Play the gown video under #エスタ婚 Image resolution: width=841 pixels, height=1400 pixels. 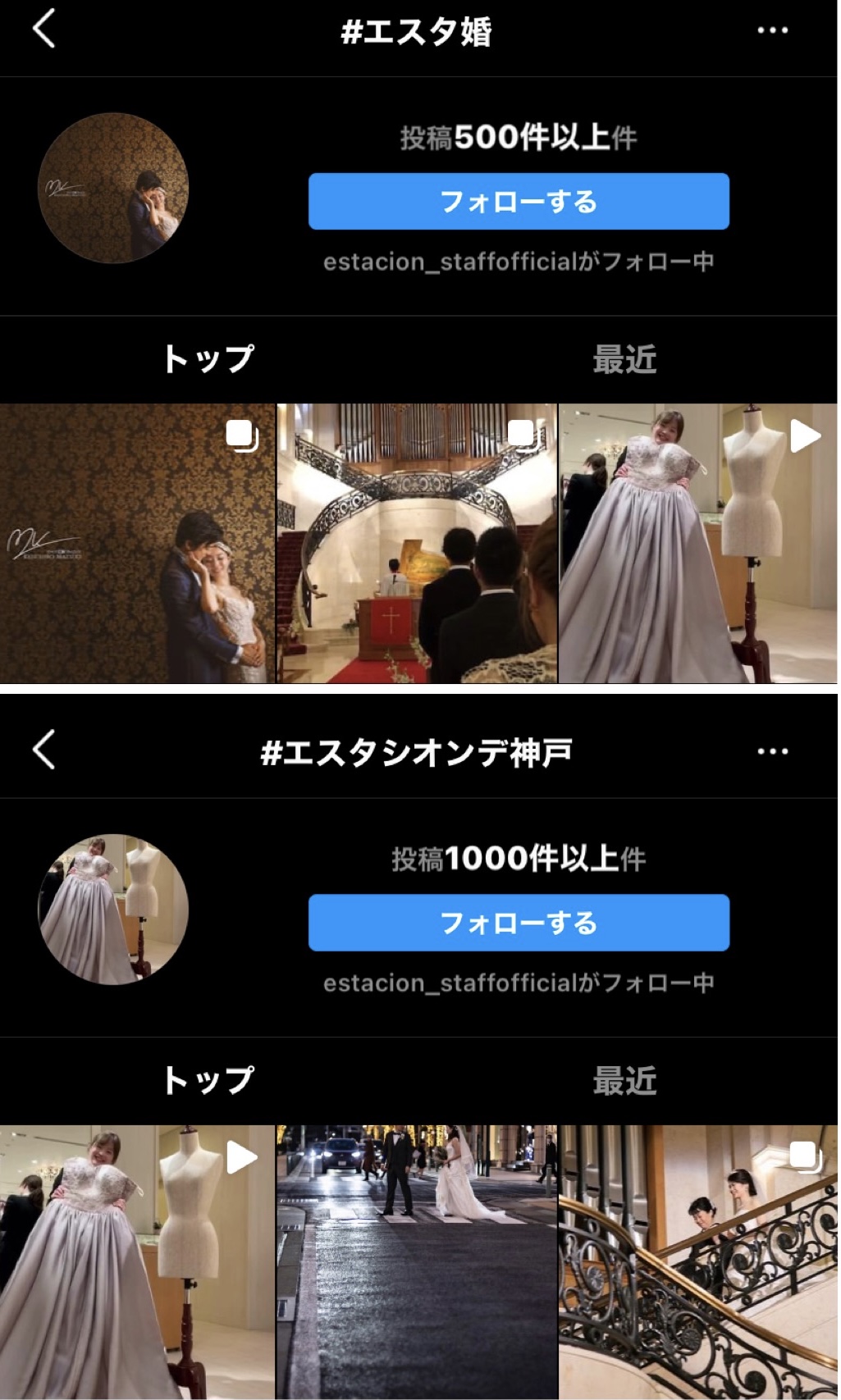coord(698,543)
